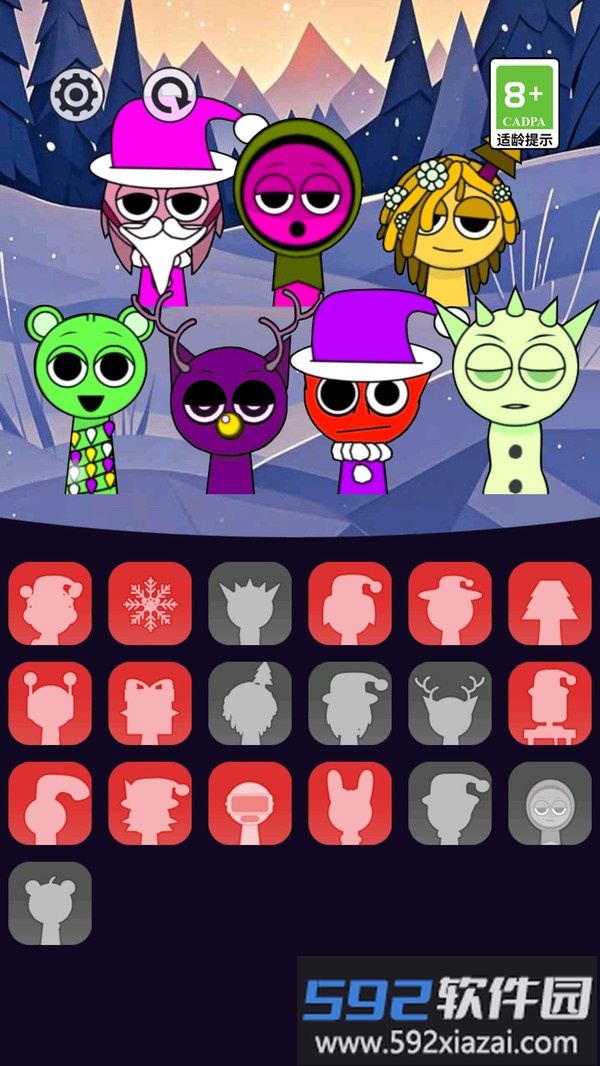Select the red candy-cane head tile
Image resolution: width=600 pixels, height=1066 pixels.
pyautogui.click(x=50, y=803)
